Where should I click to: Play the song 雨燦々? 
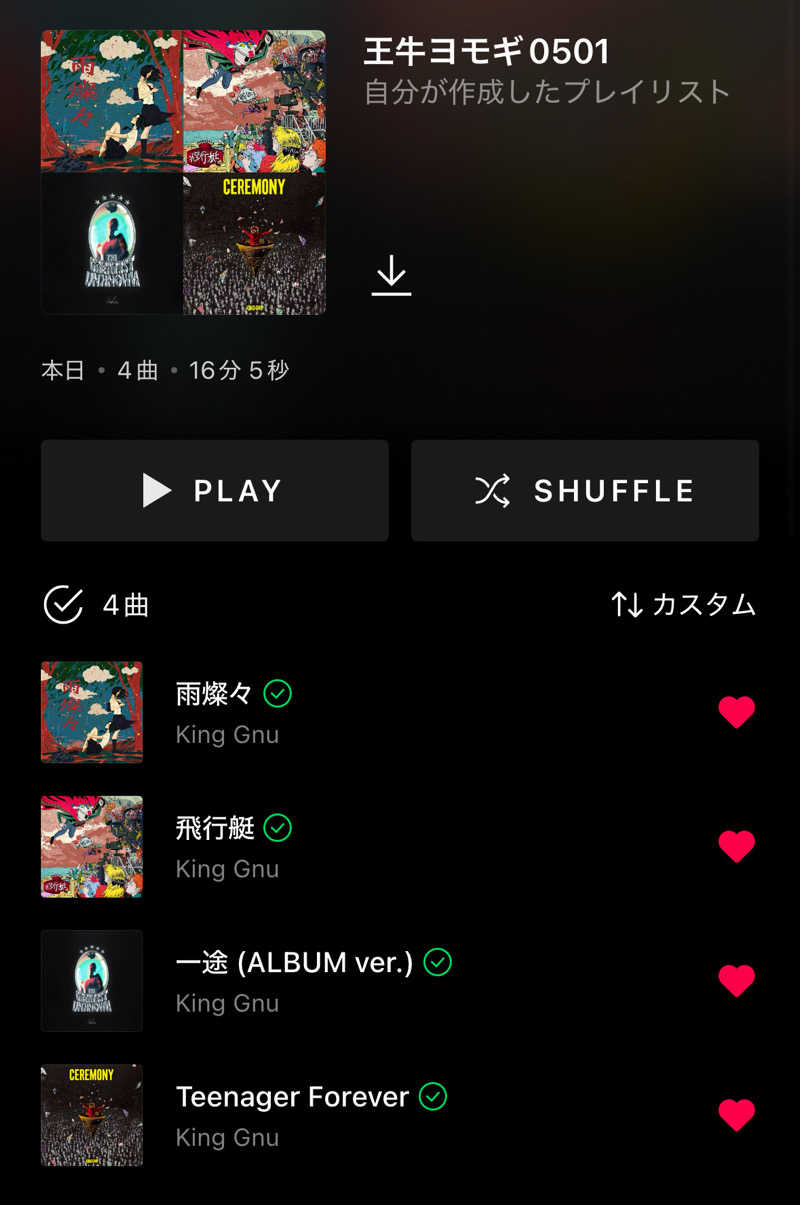213,694
